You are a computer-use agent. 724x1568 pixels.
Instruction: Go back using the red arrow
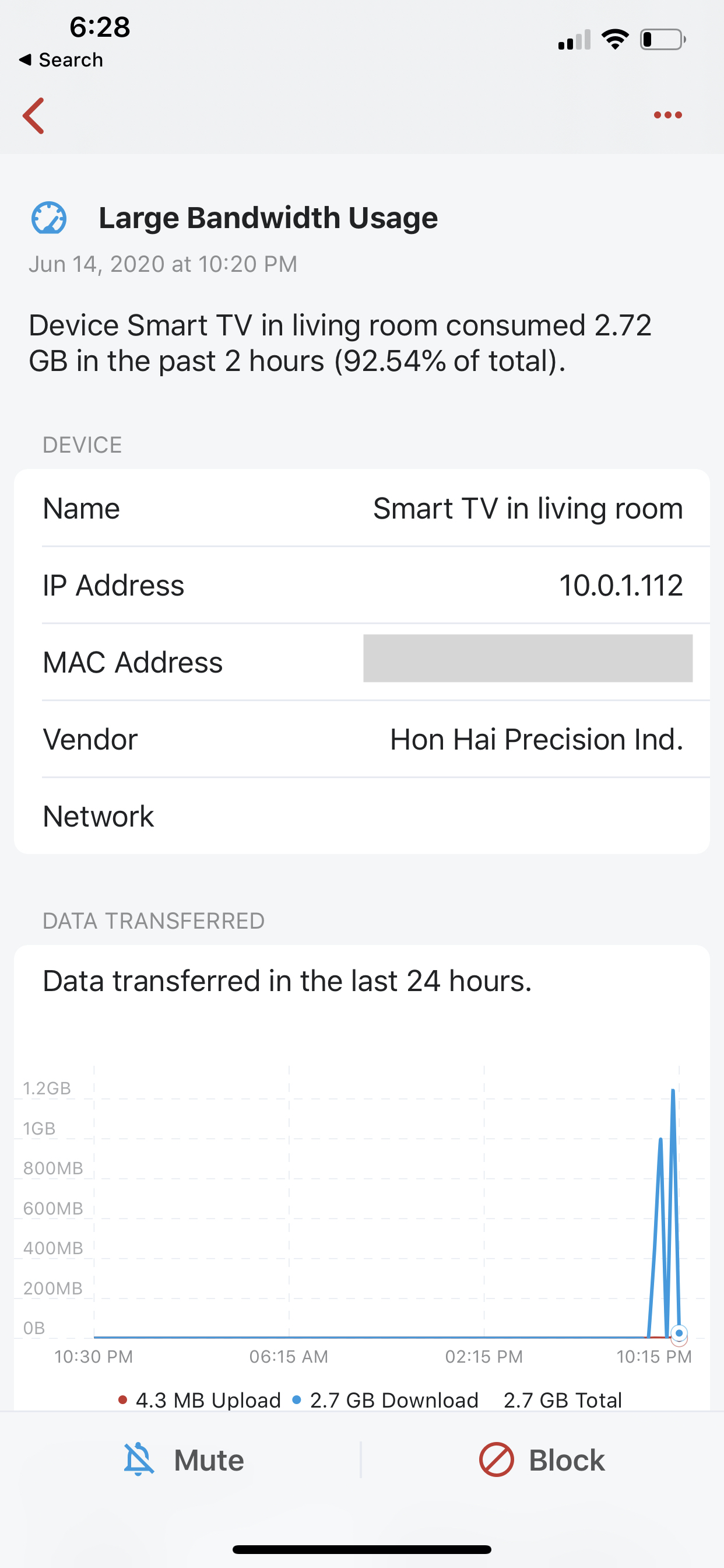pyautogui.click(x=33, y=116)
